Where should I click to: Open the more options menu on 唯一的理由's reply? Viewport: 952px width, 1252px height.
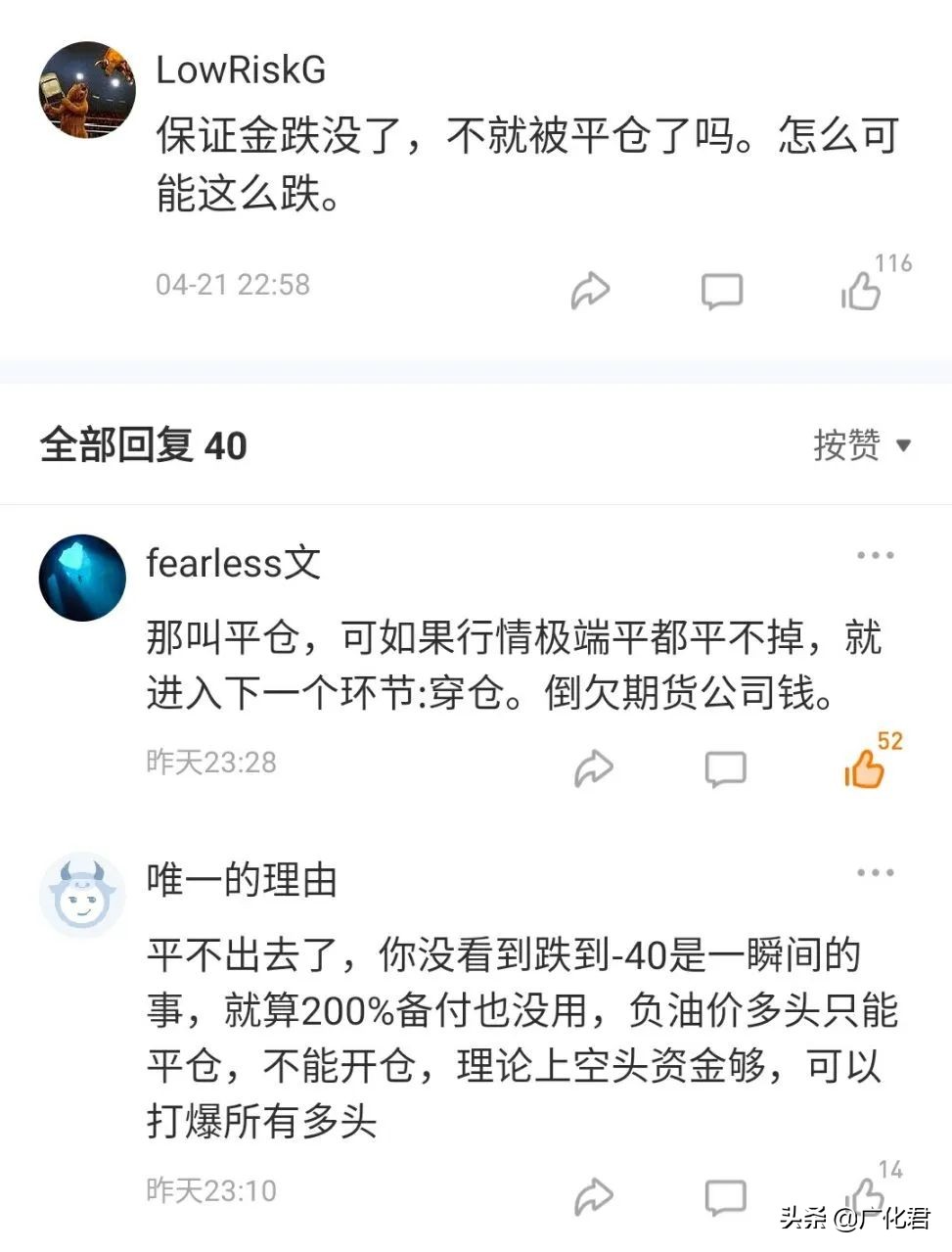[874, 871]
